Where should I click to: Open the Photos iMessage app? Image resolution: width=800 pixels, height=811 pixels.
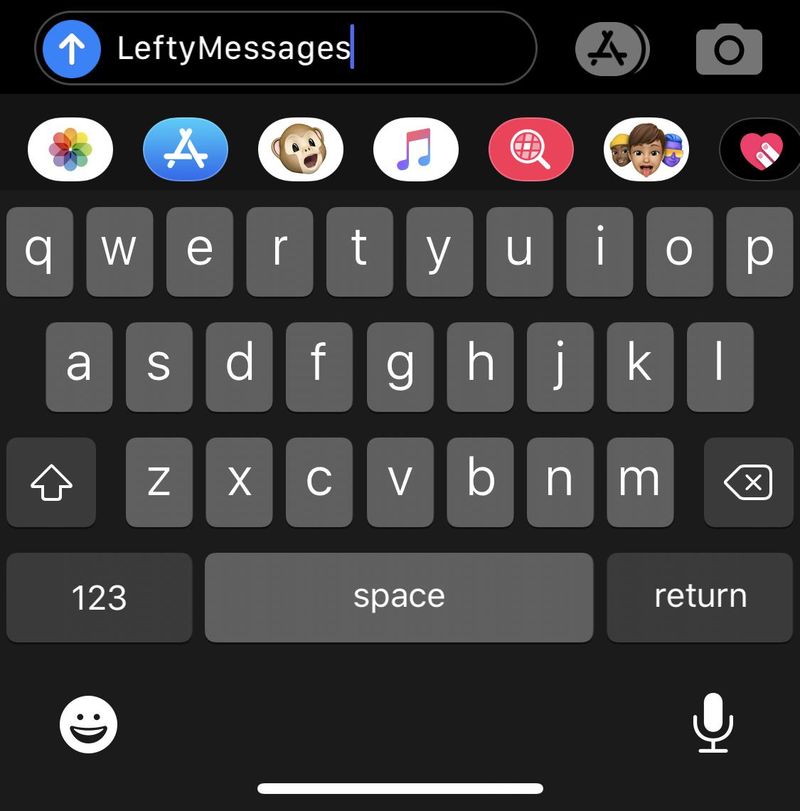point(70,150)
